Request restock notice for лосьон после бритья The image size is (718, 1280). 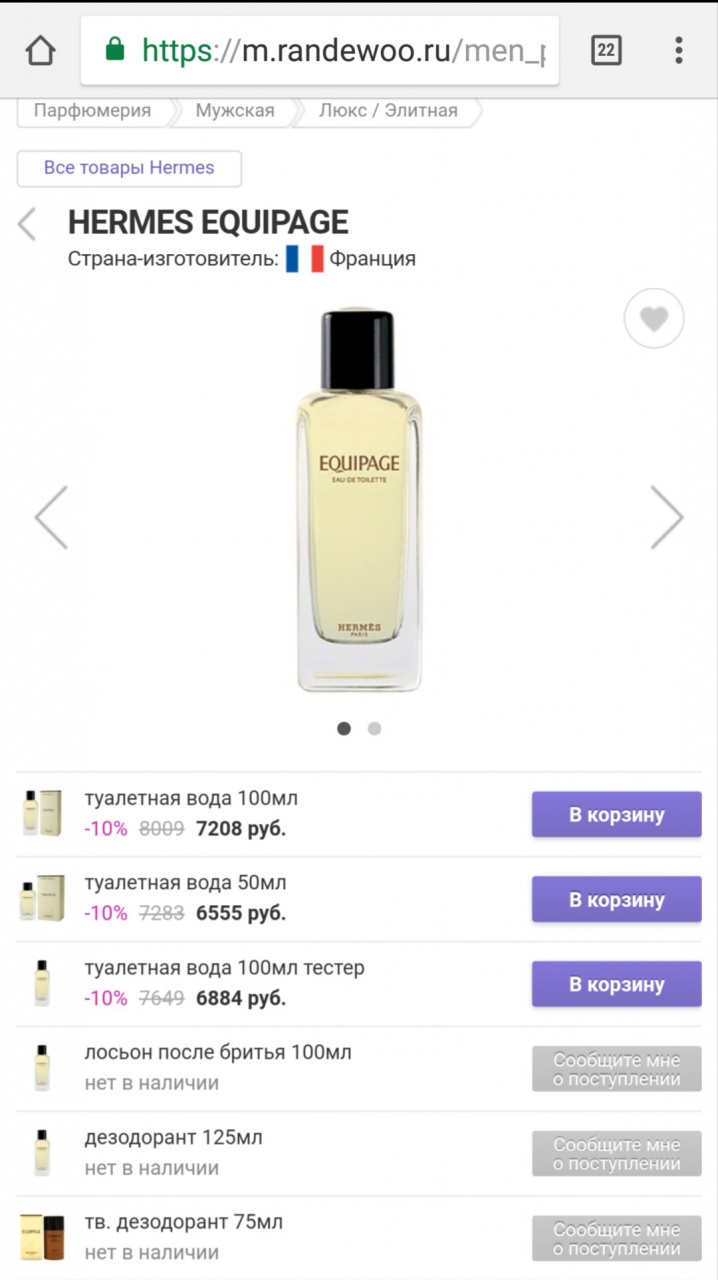tap(616, 1069)
